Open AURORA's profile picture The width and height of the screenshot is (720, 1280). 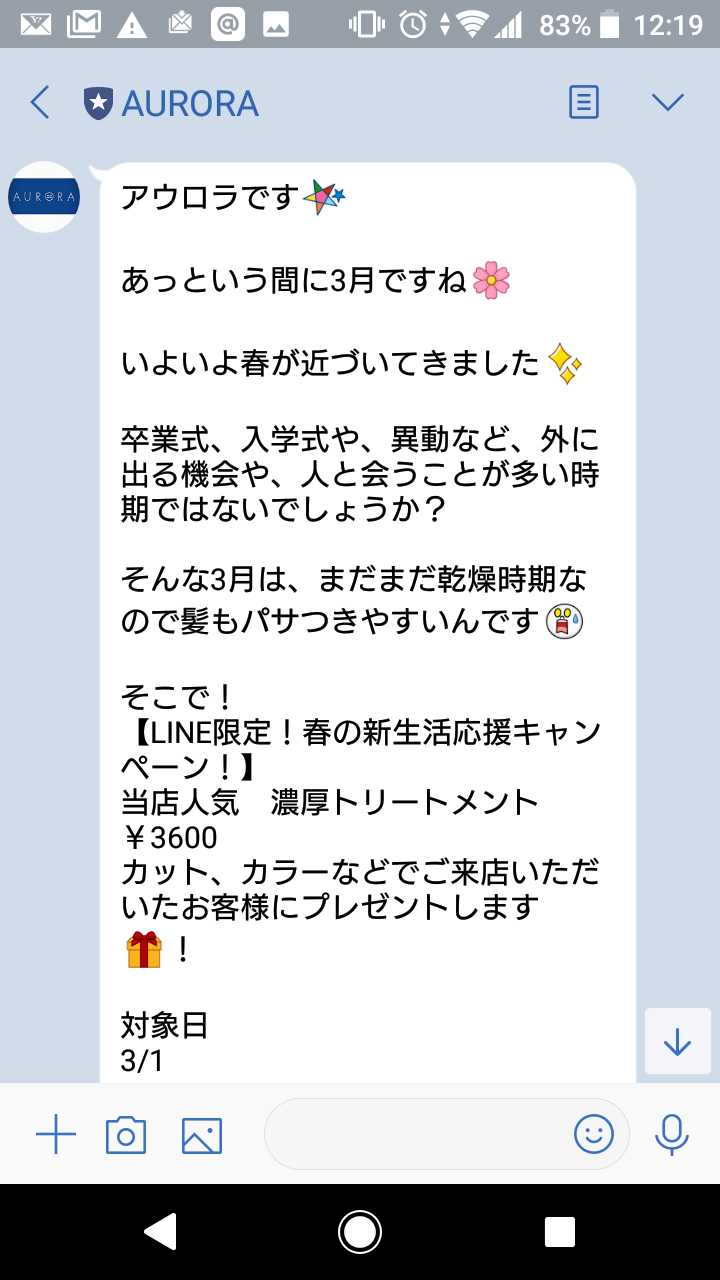[44, 197]
